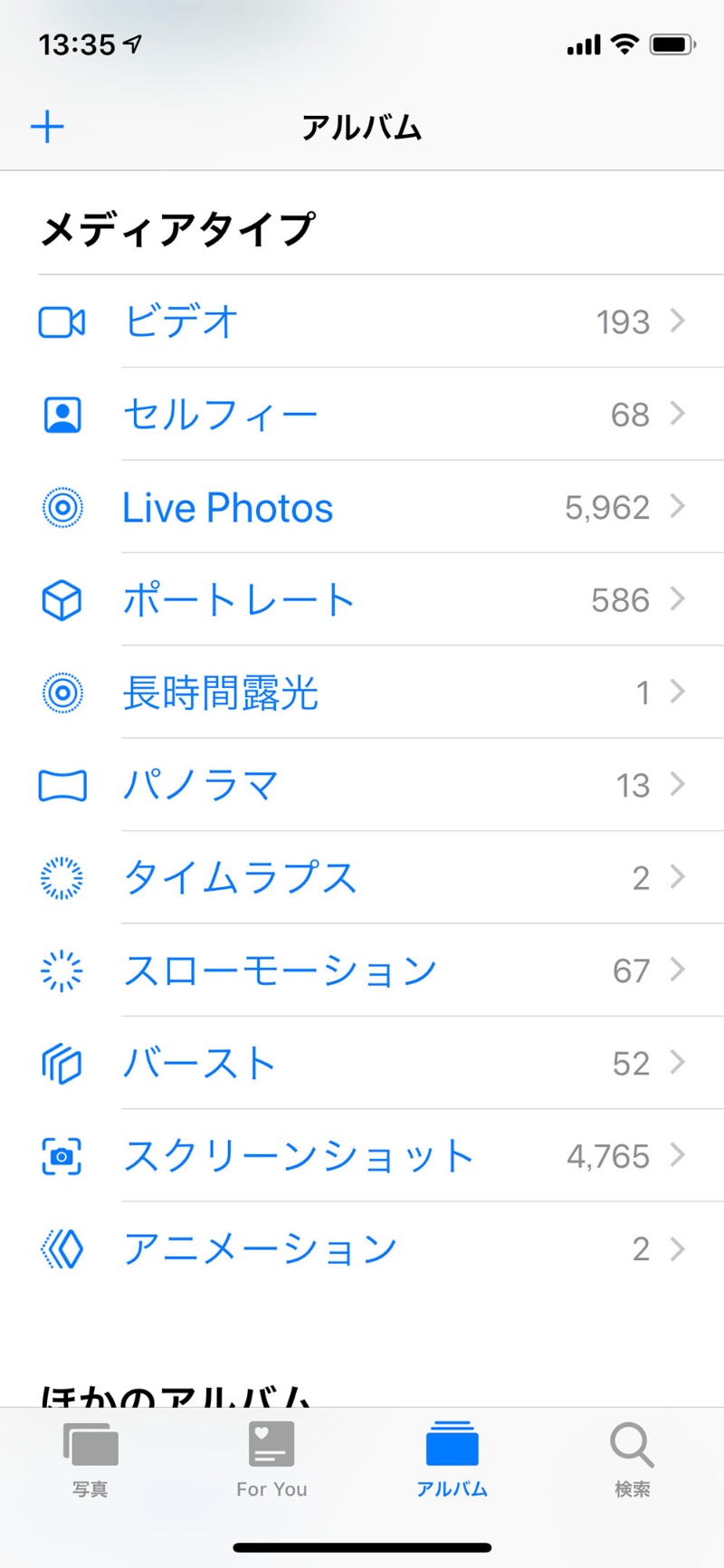
Task: Open the アニメーション row
Action: [x=362, y=1249]
